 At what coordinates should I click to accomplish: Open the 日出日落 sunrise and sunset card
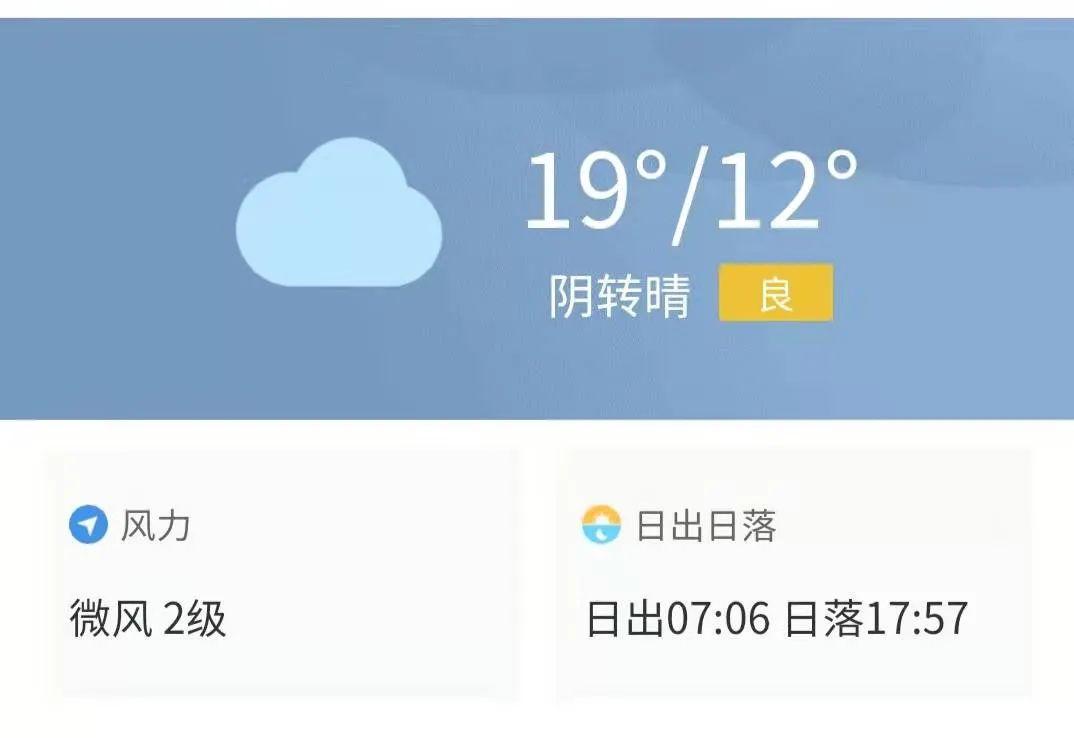(793, 575)
